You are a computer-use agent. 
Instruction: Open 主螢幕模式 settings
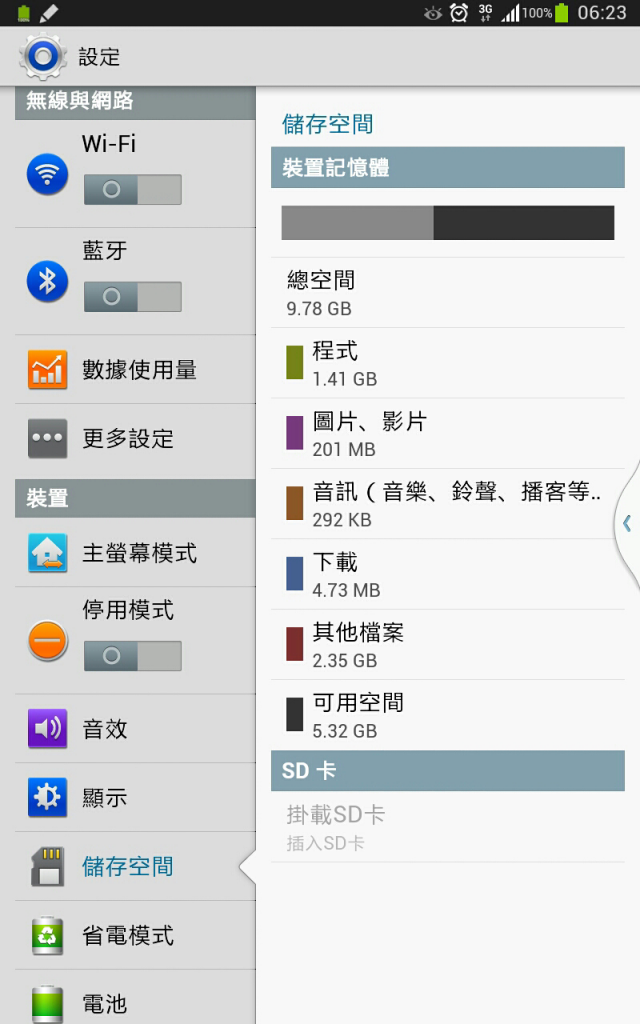[135, 552]
